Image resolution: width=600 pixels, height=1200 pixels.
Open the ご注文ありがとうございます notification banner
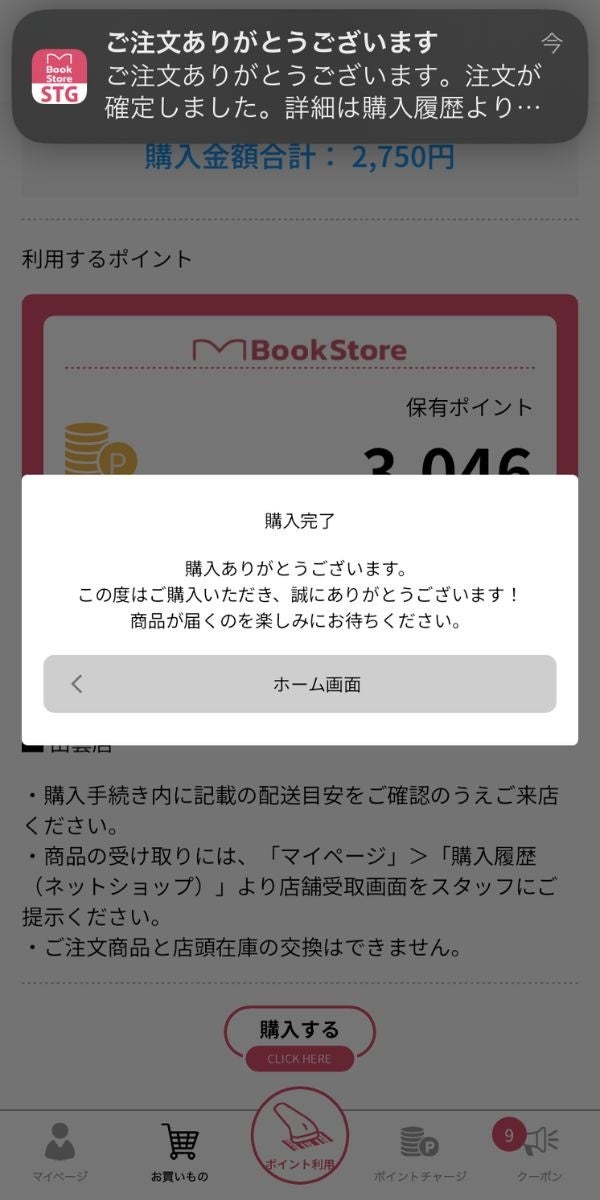[300, 76]
